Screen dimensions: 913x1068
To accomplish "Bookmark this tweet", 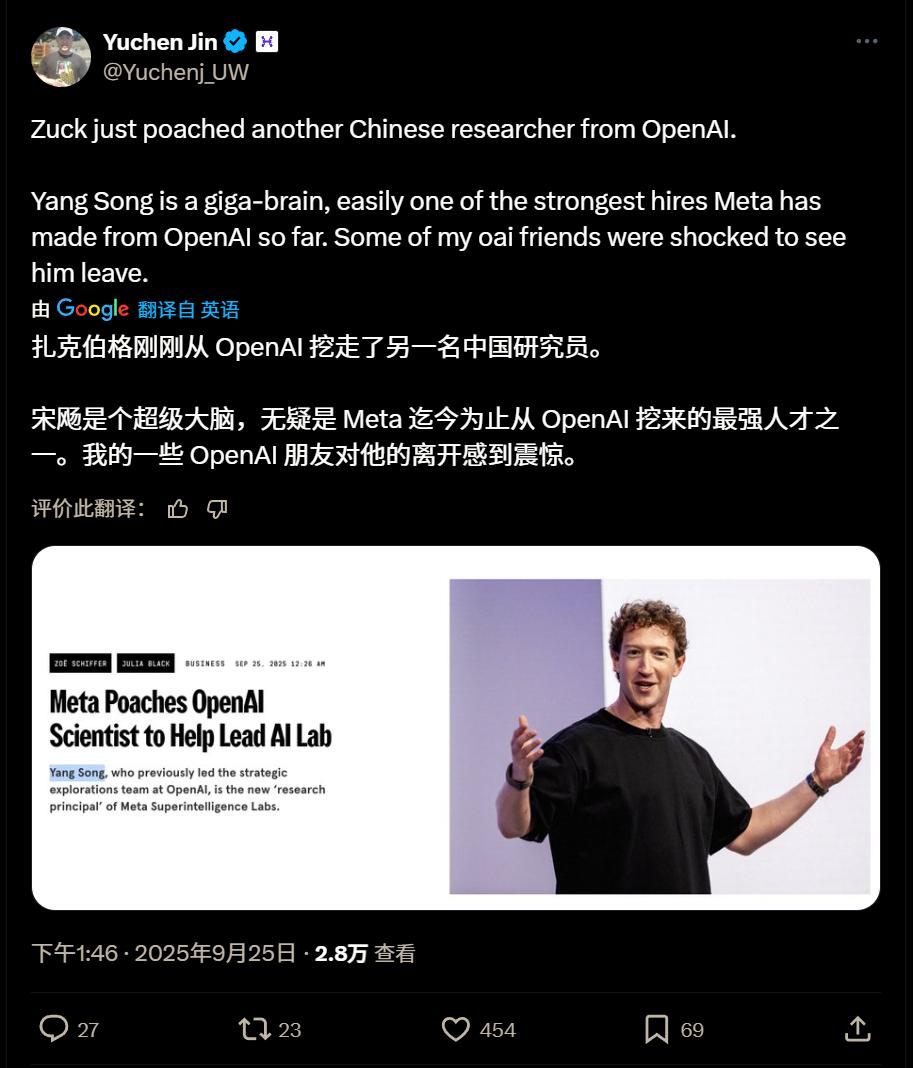I will (657, 1029).
